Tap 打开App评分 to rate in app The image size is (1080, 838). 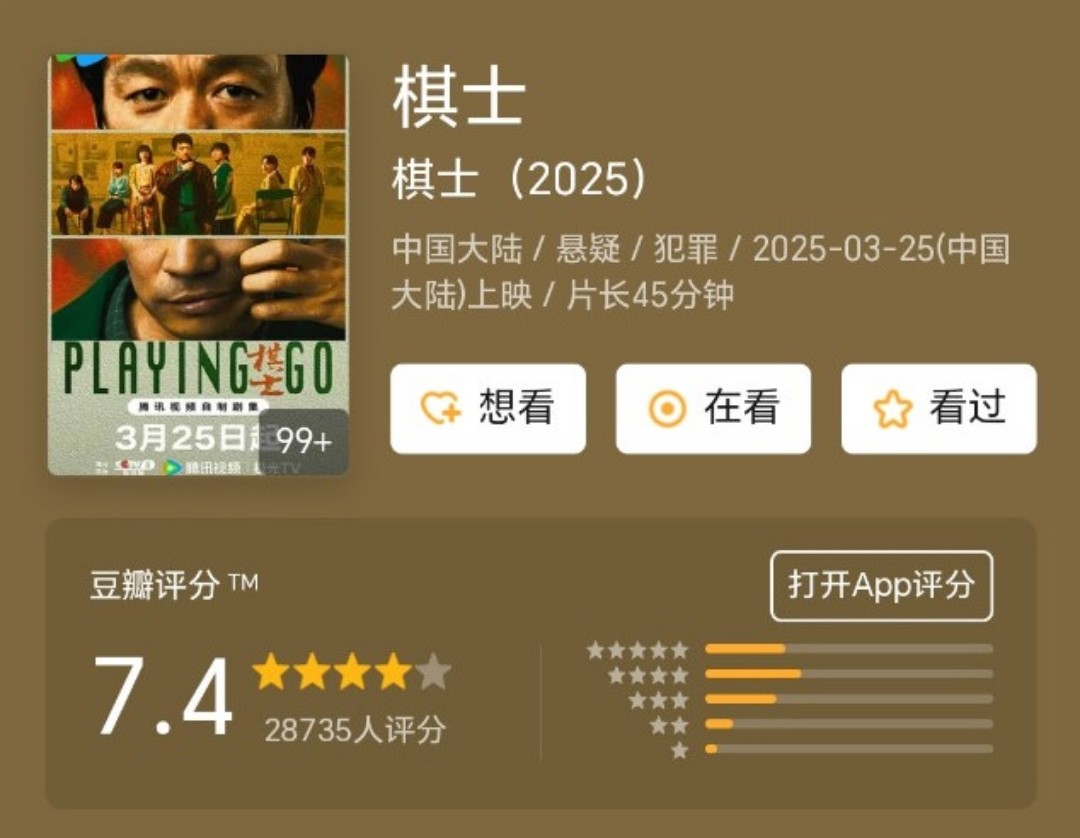[881, 586]
